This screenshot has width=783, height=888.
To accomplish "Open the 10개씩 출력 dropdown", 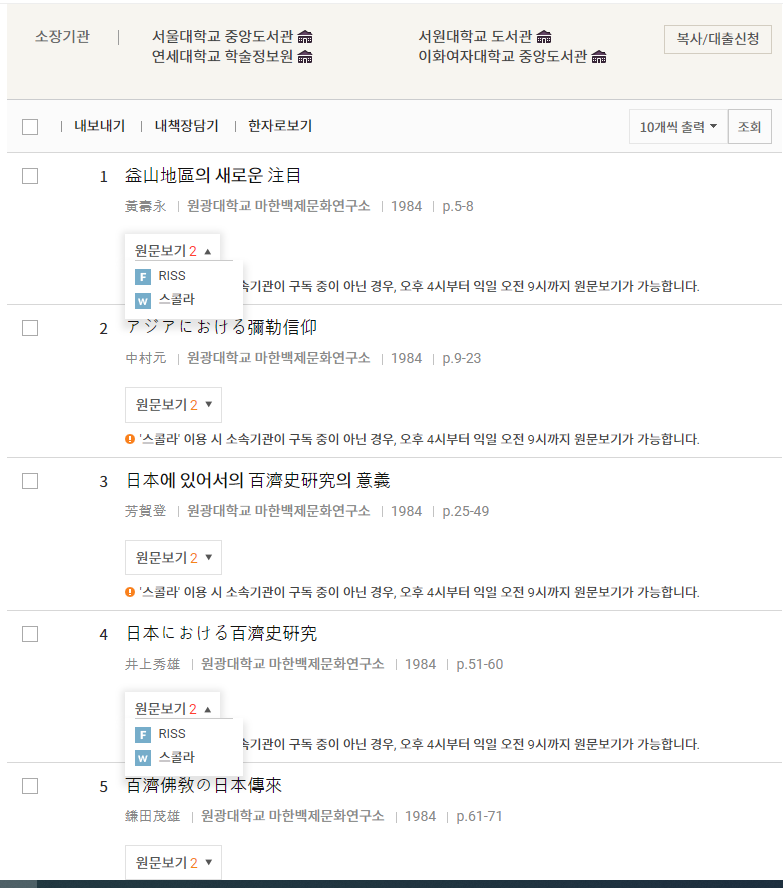I will pos(678,127).
